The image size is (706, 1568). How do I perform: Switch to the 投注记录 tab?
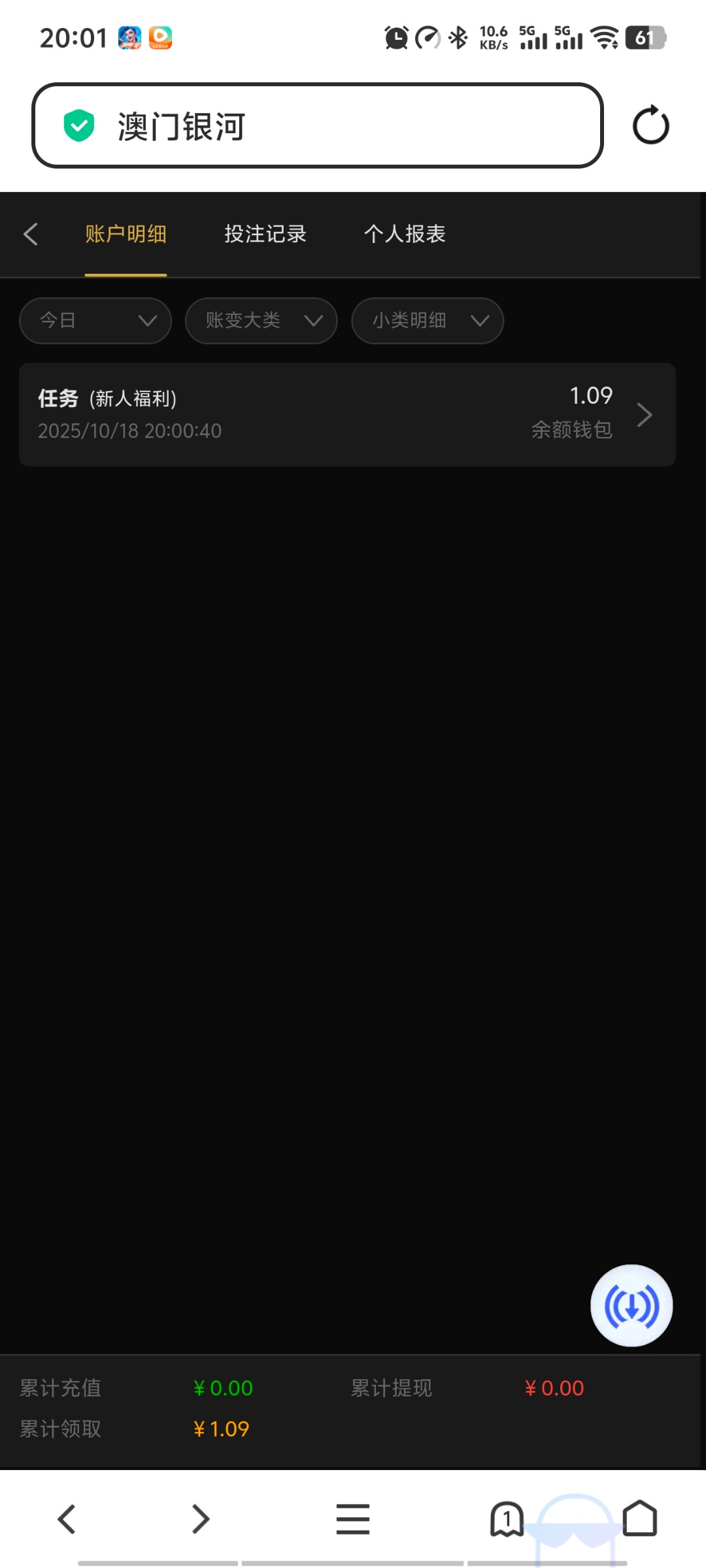click(265, 234)
